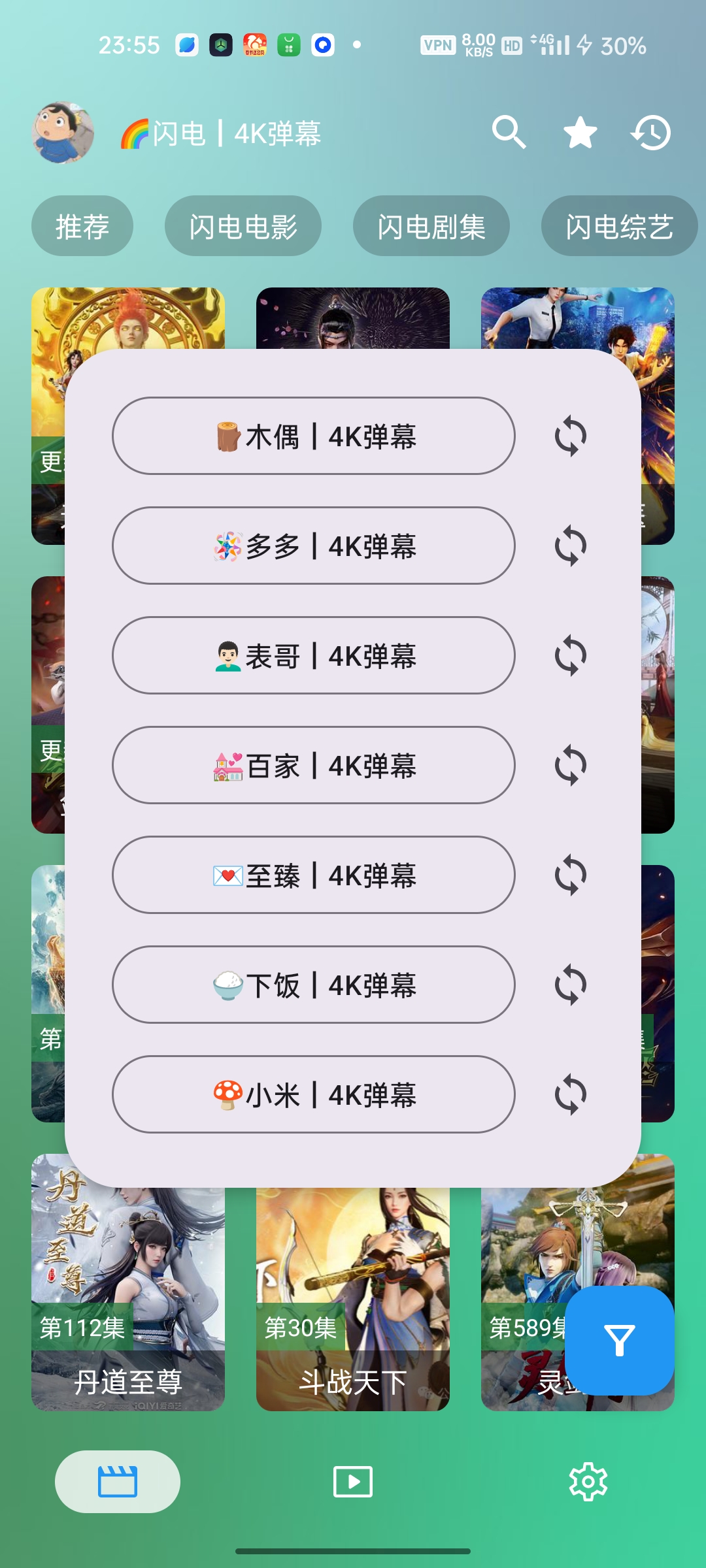
Task: Refresh the 木偶丨4K弹幕 source
Action: pos(571,436)
